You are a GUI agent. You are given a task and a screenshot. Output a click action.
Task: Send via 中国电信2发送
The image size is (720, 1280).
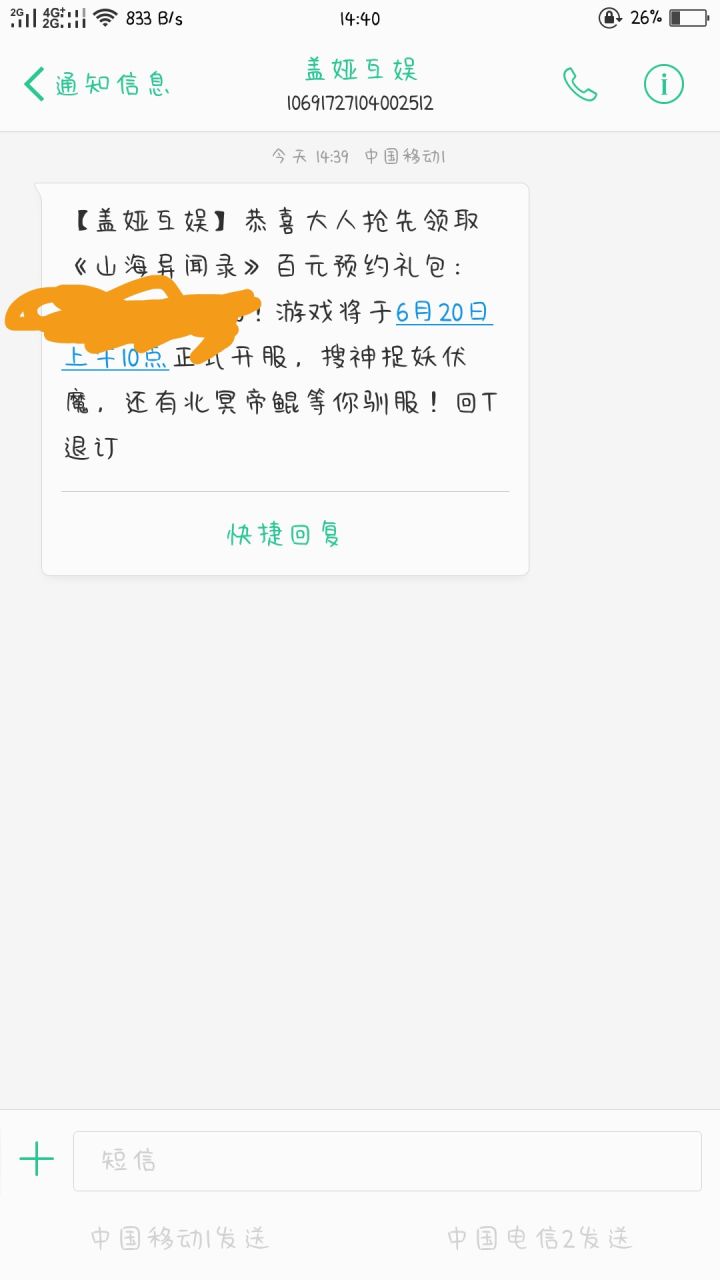click(540, 1238)
